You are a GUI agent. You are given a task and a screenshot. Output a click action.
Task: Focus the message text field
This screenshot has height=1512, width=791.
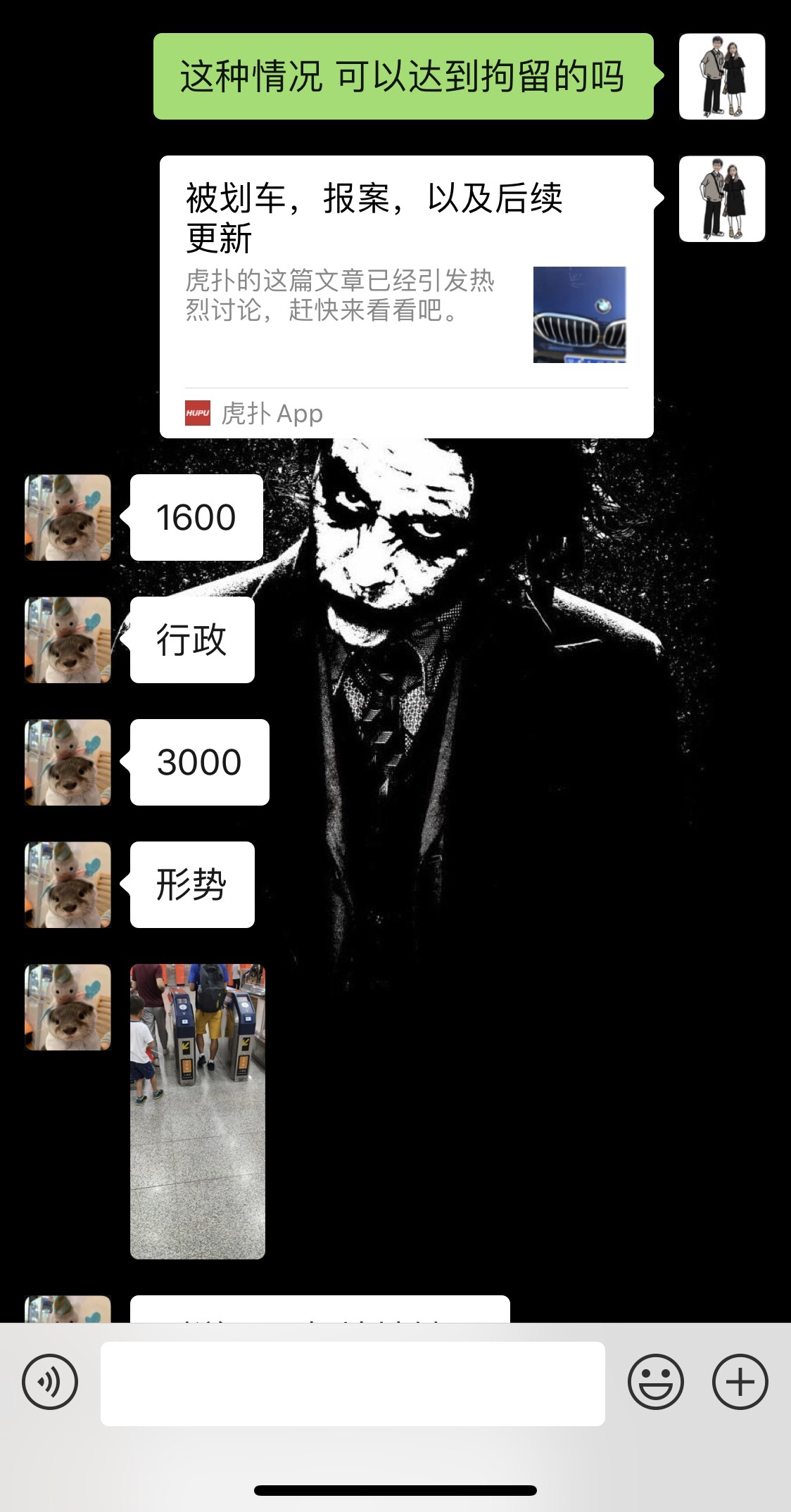click(x=353, y=1383)
